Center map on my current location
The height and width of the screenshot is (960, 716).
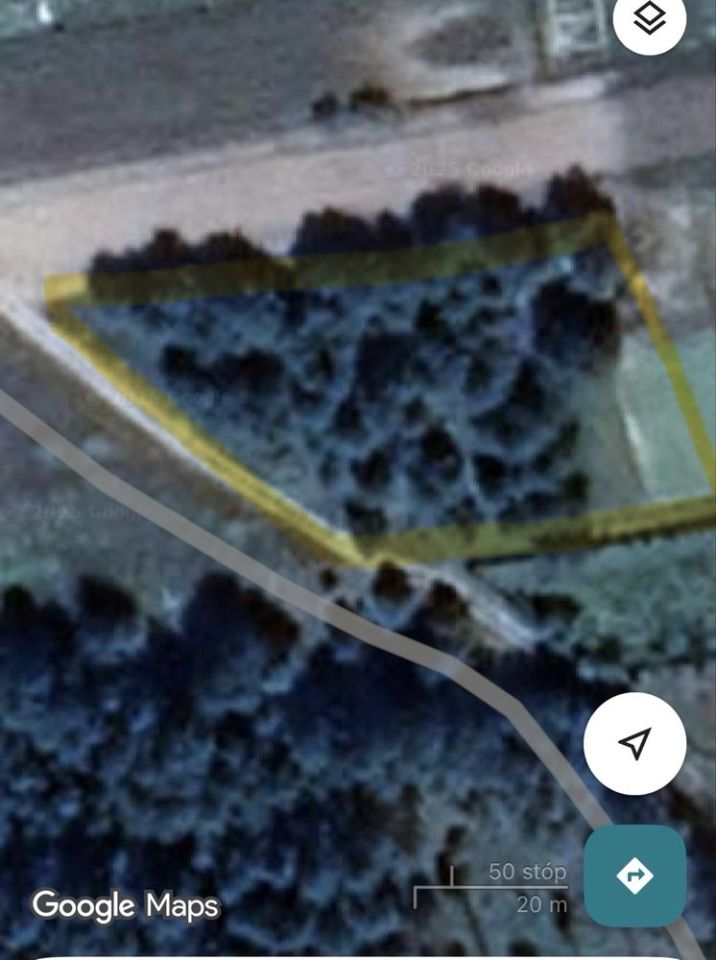(635, 743)
